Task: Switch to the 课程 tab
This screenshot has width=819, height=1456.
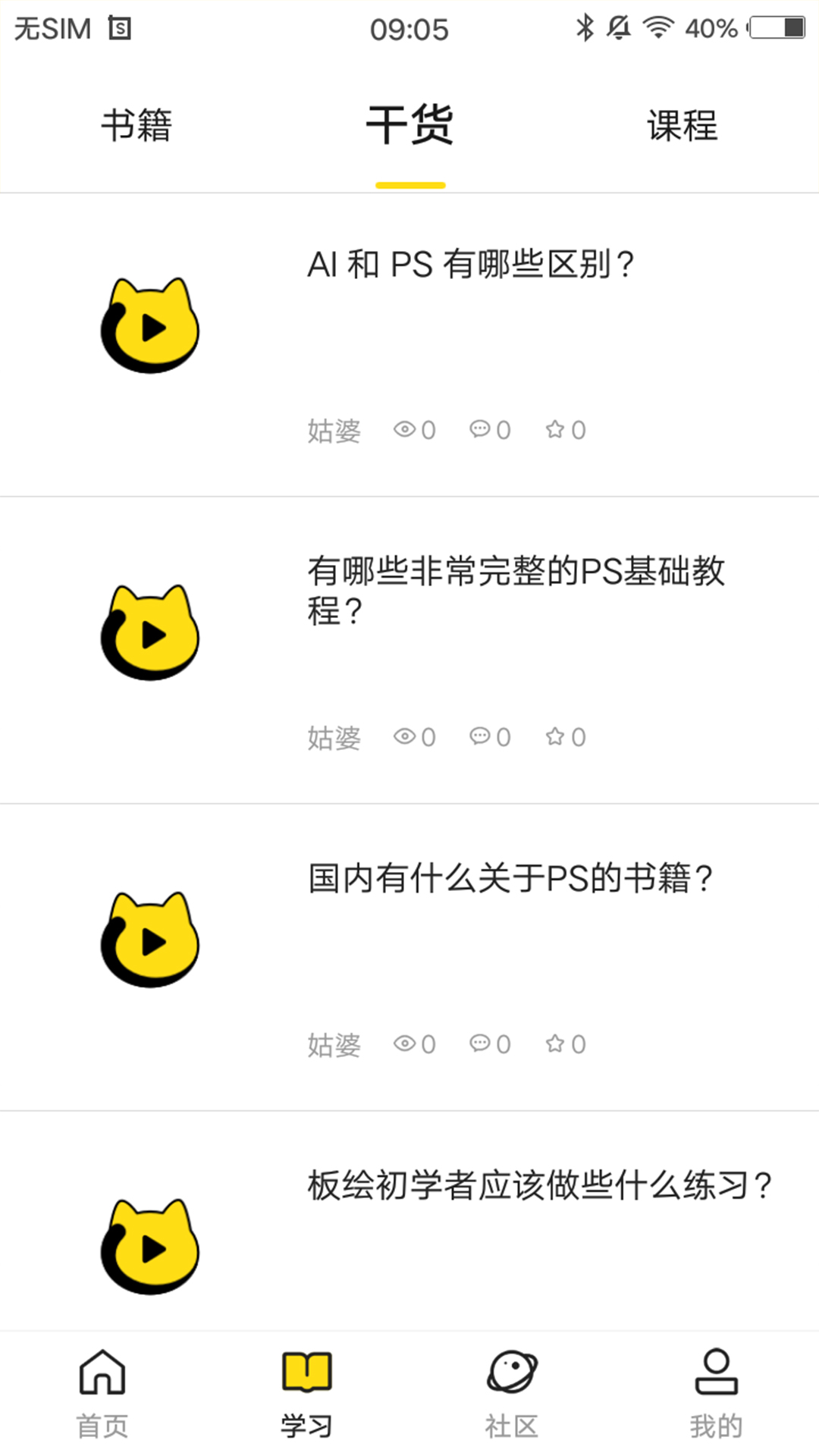Action: coord(681,125)
